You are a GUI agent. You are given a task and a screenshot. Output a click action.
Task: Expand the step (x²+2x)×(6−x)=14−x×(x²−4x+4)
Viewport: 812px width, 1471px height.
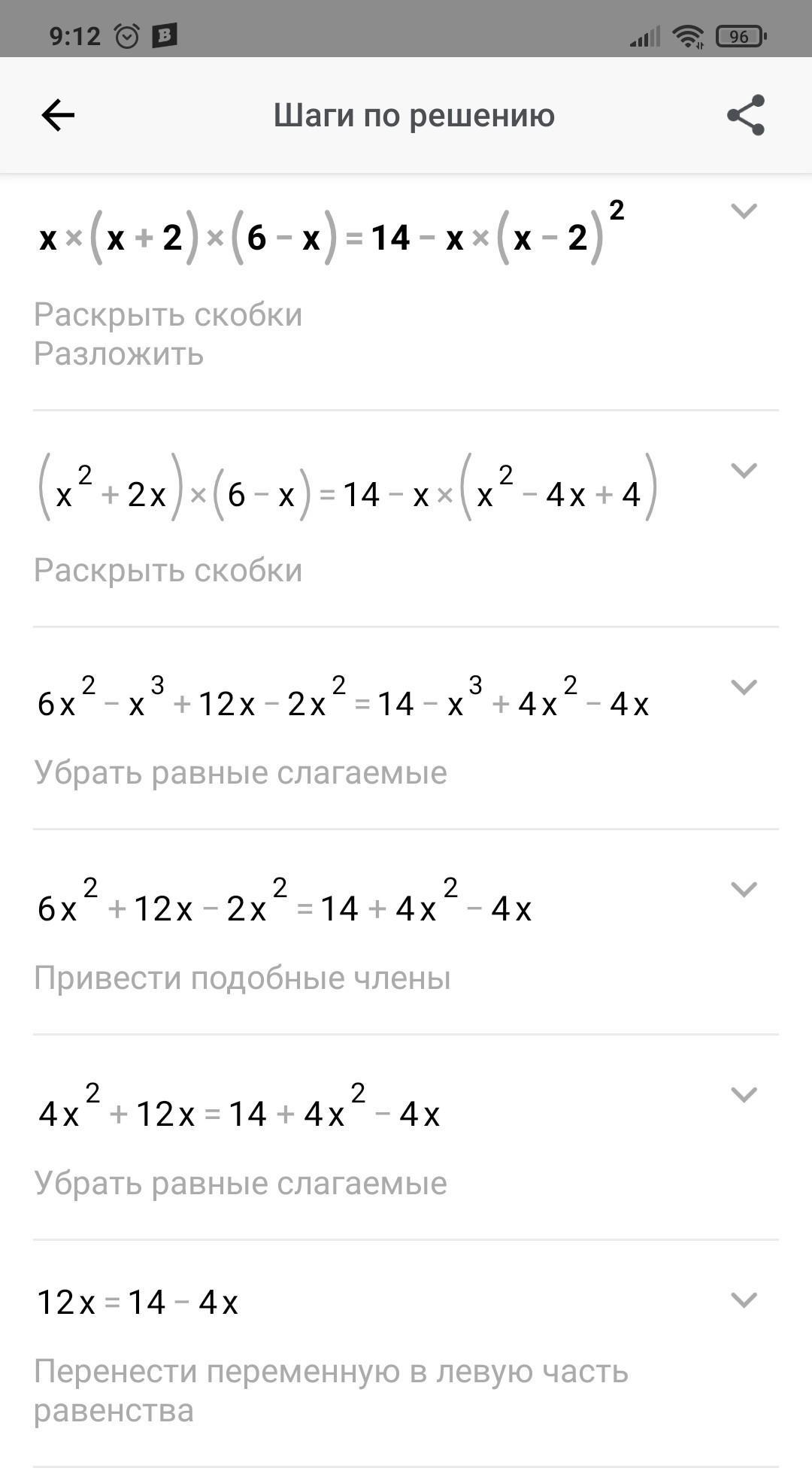(744, 471)
